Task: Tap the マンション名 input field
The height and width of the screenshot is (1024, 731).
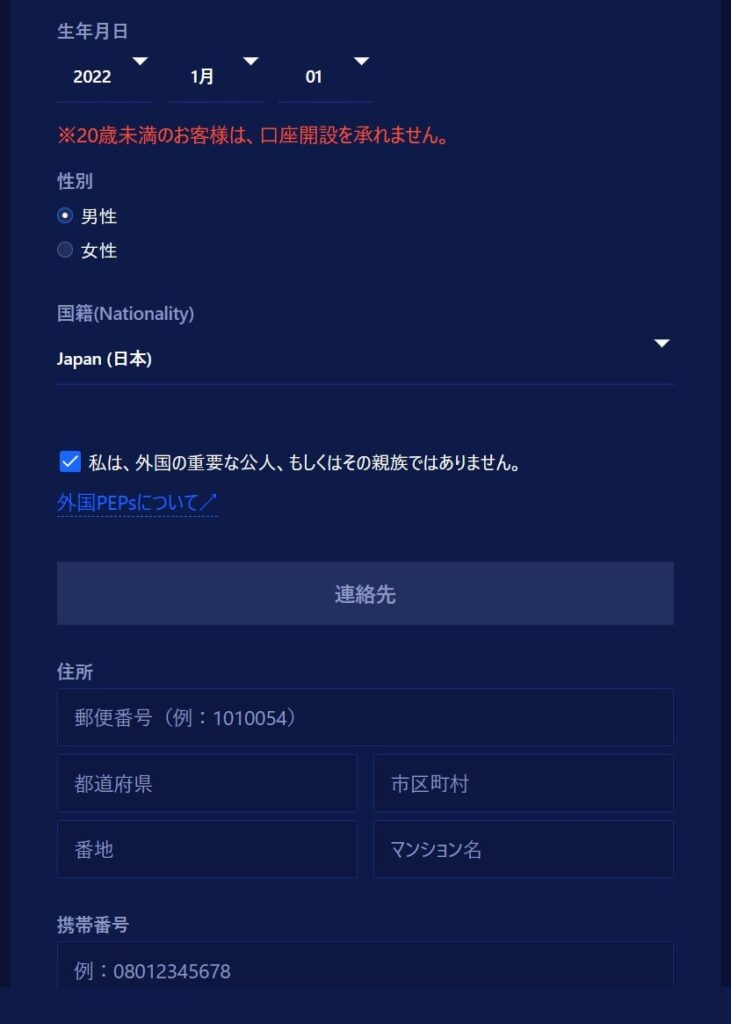Action: [523, 849]
